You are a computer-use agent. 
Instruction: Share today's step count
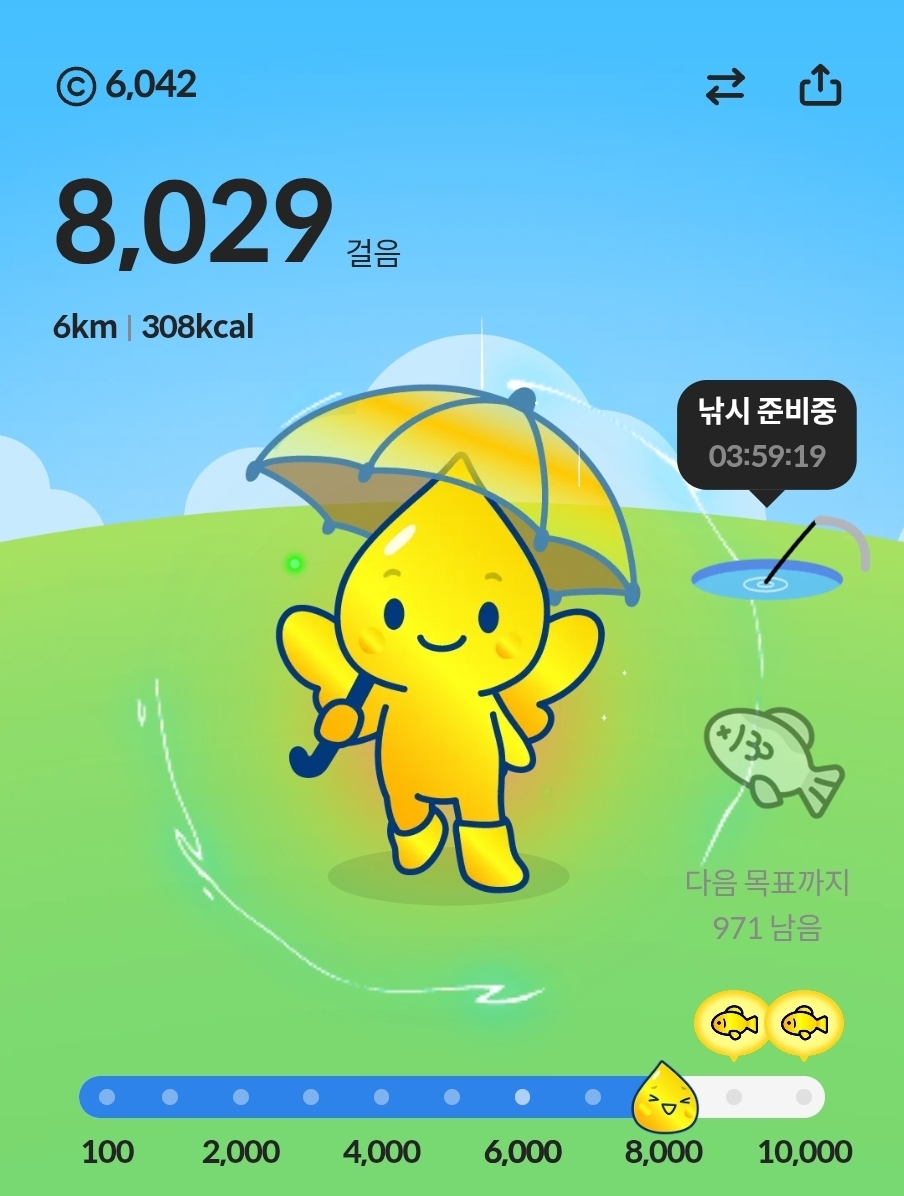[820, 86]
